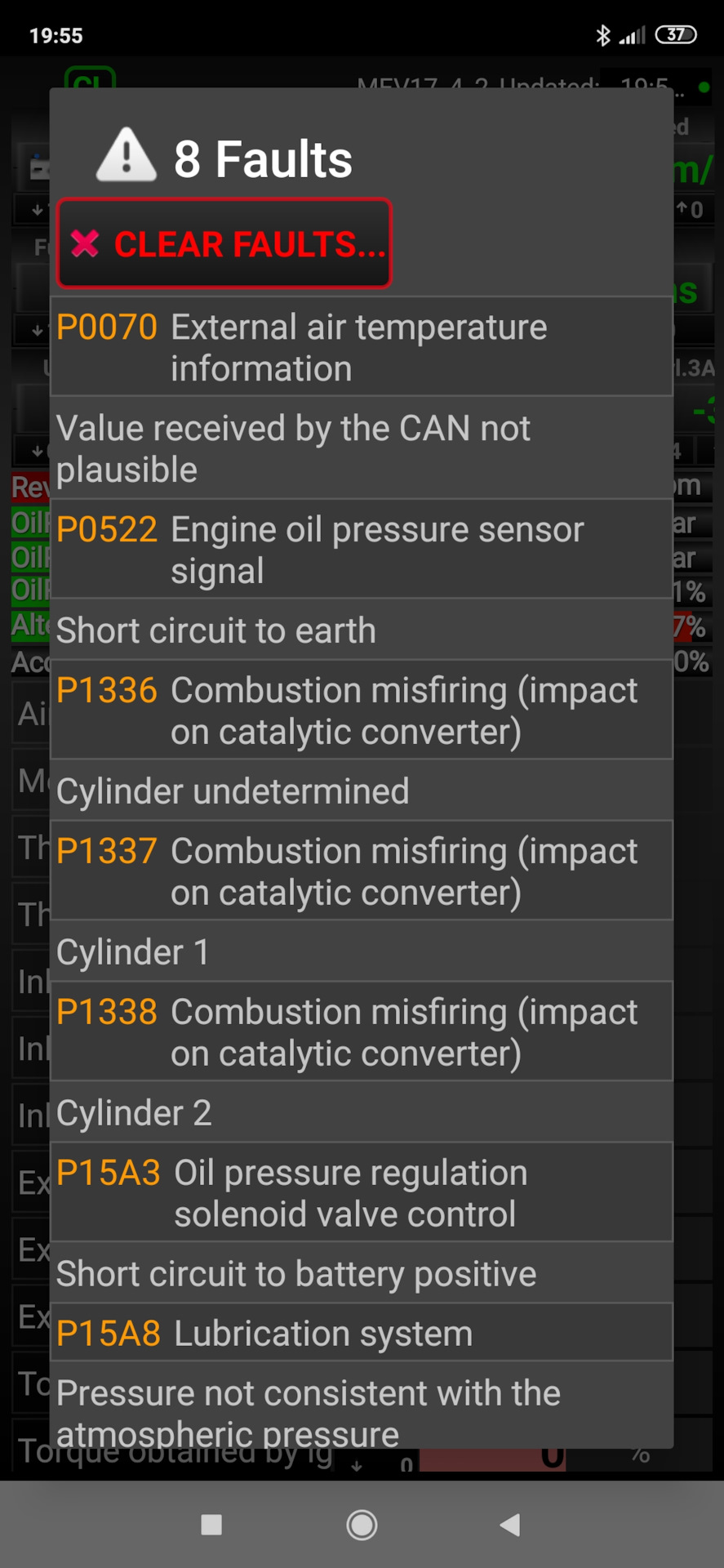The image size is (724, 1568).
Task: Open fault P0522 Engine oil pressure sensor
Action: tap(362, 549)
